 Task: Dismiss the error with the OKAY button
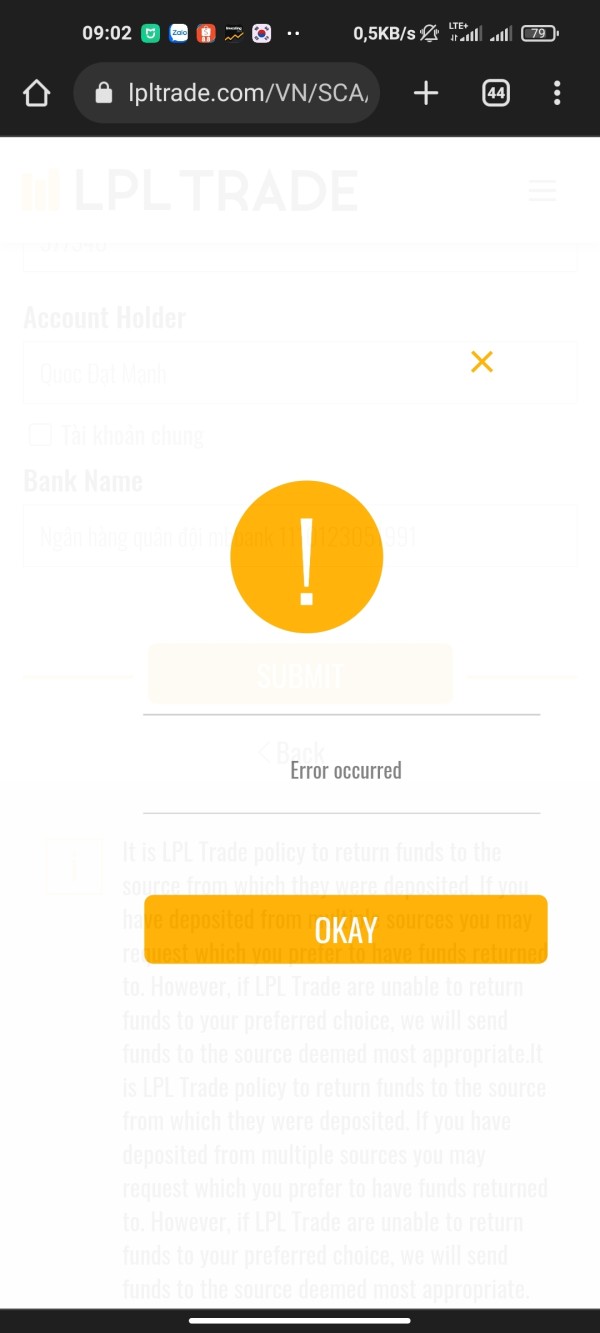coord(345,929)
